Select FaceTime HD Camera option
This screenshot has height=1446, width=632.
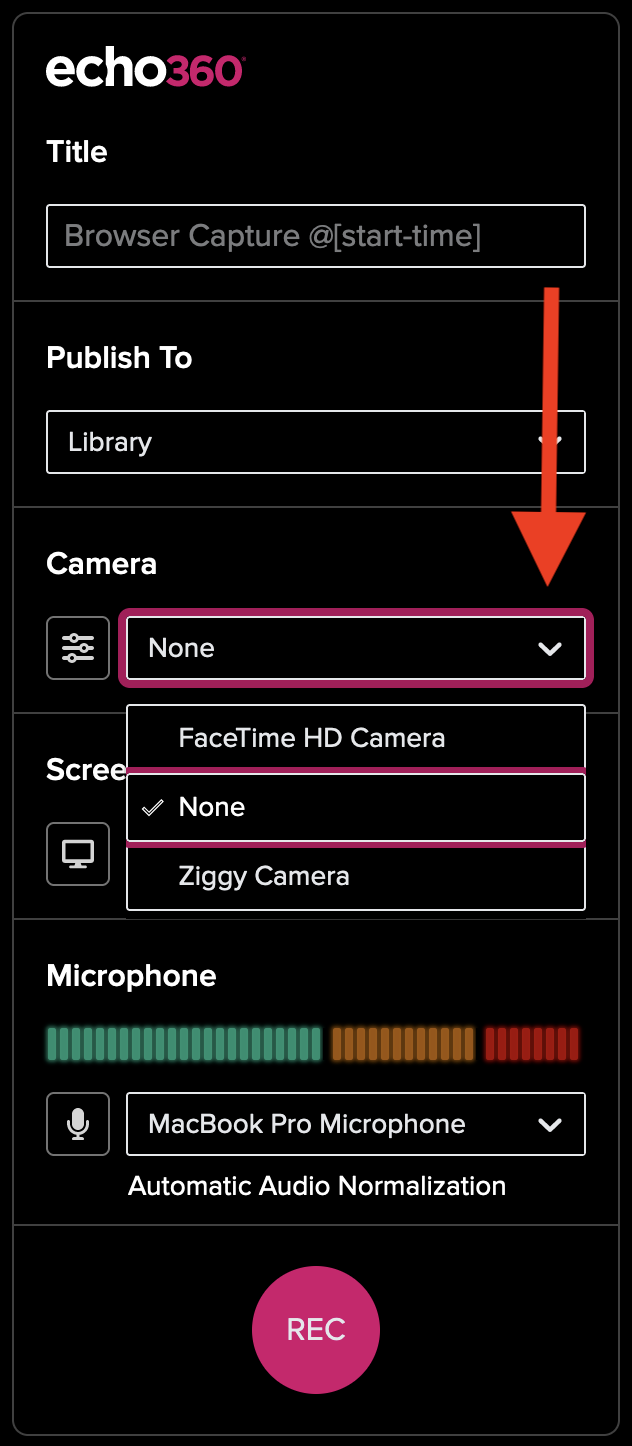(355, 738)
